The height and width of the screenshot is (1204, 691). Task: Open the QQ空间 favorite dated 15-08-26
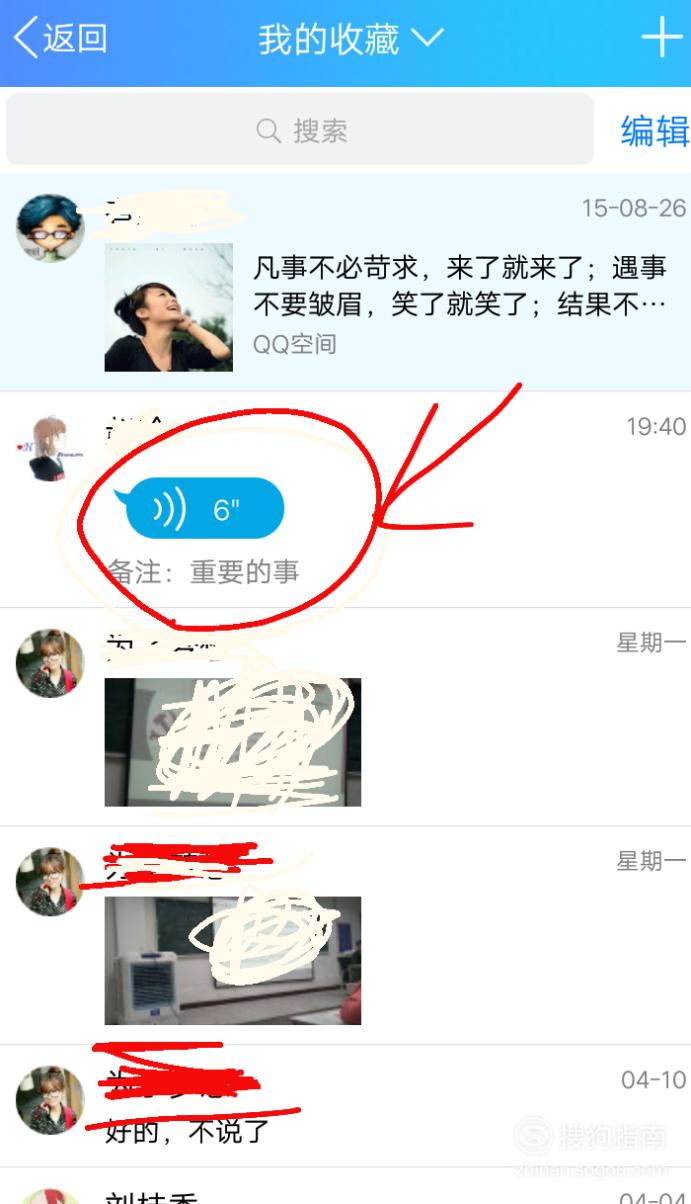click(x=345, y=282)
